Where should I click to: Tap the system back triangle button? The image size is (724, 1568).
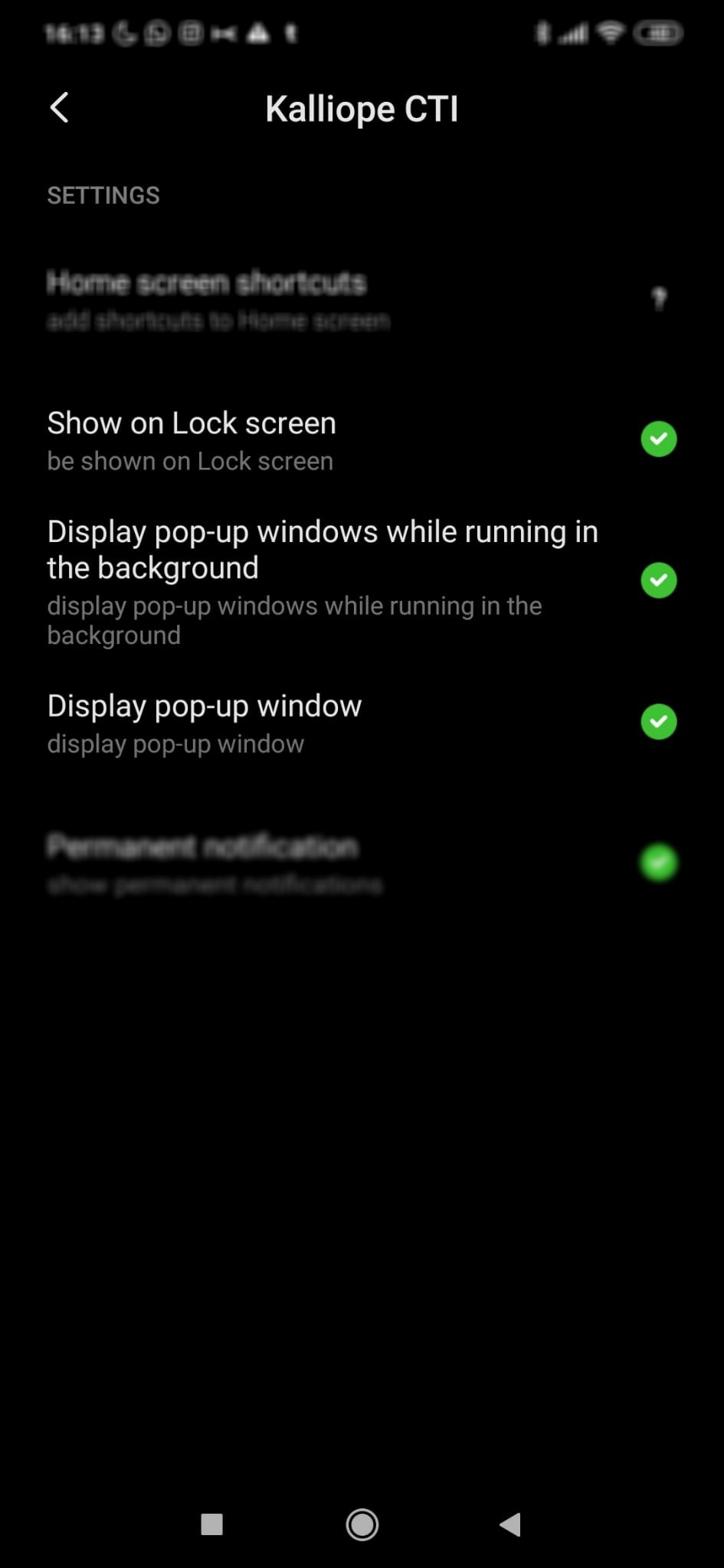(510, 1524)
